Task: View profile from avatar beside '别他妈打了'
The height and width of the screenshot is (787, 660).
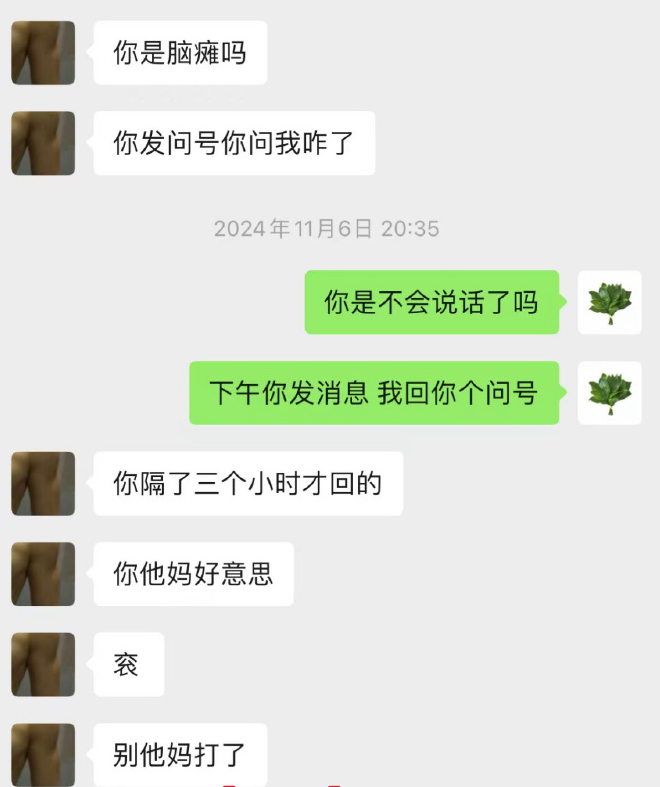Action: pyautogui.click(x=43, y=754)
